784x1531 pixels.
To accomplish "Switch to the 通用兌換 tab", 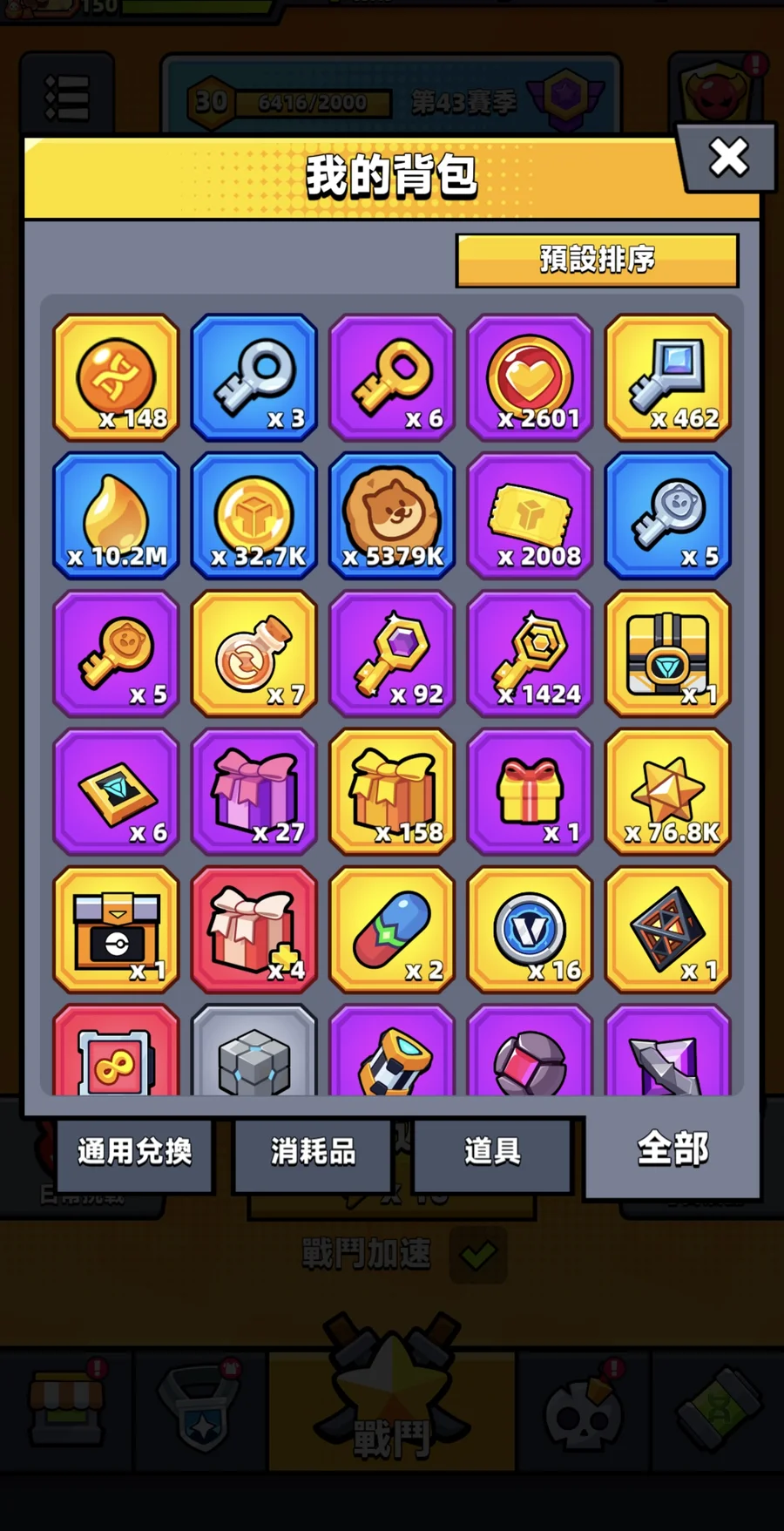I will click(x=135, y=1152).
